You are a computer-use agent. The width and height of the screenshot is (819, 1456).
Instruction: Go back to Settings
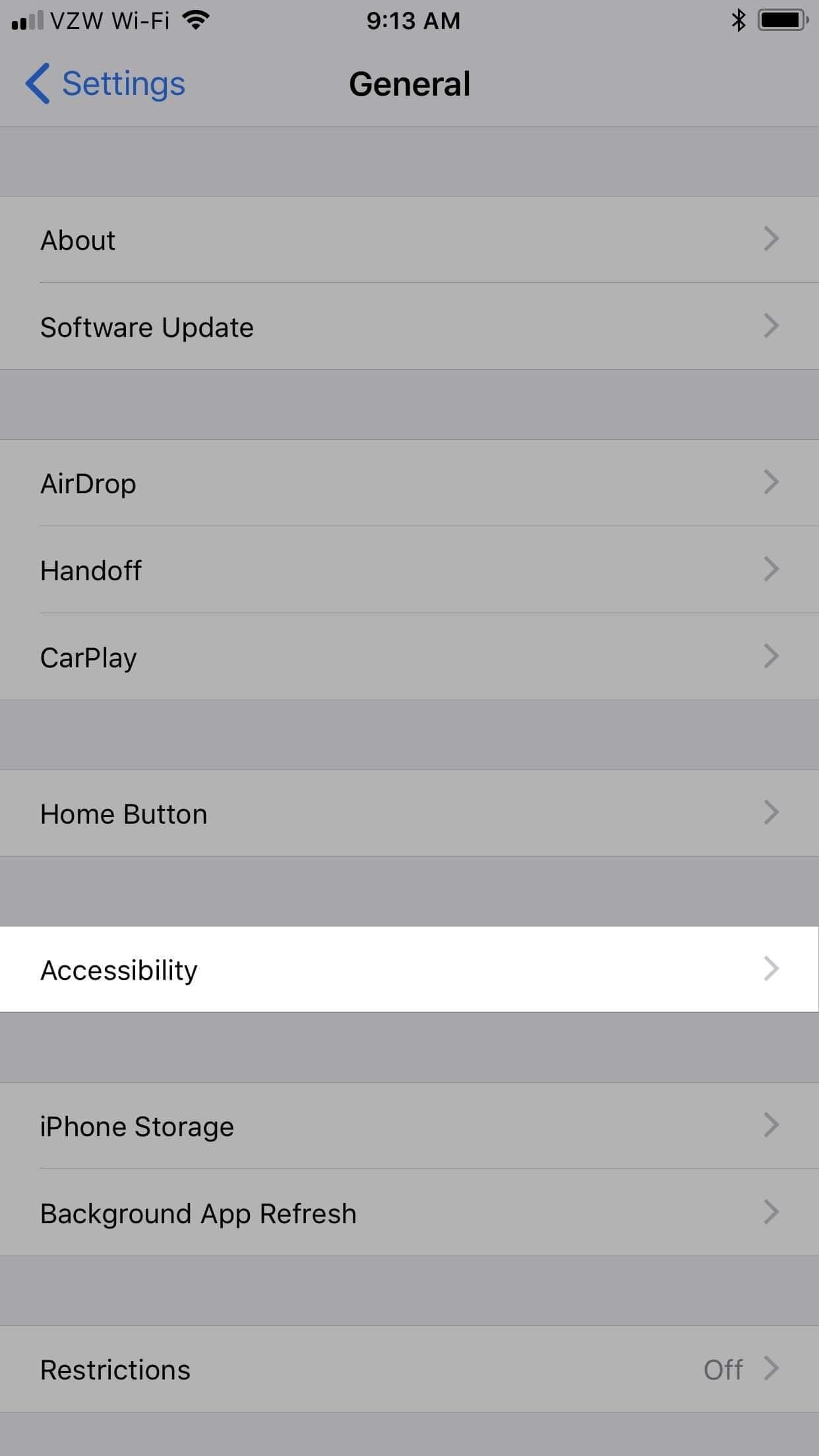click(106, 84)
